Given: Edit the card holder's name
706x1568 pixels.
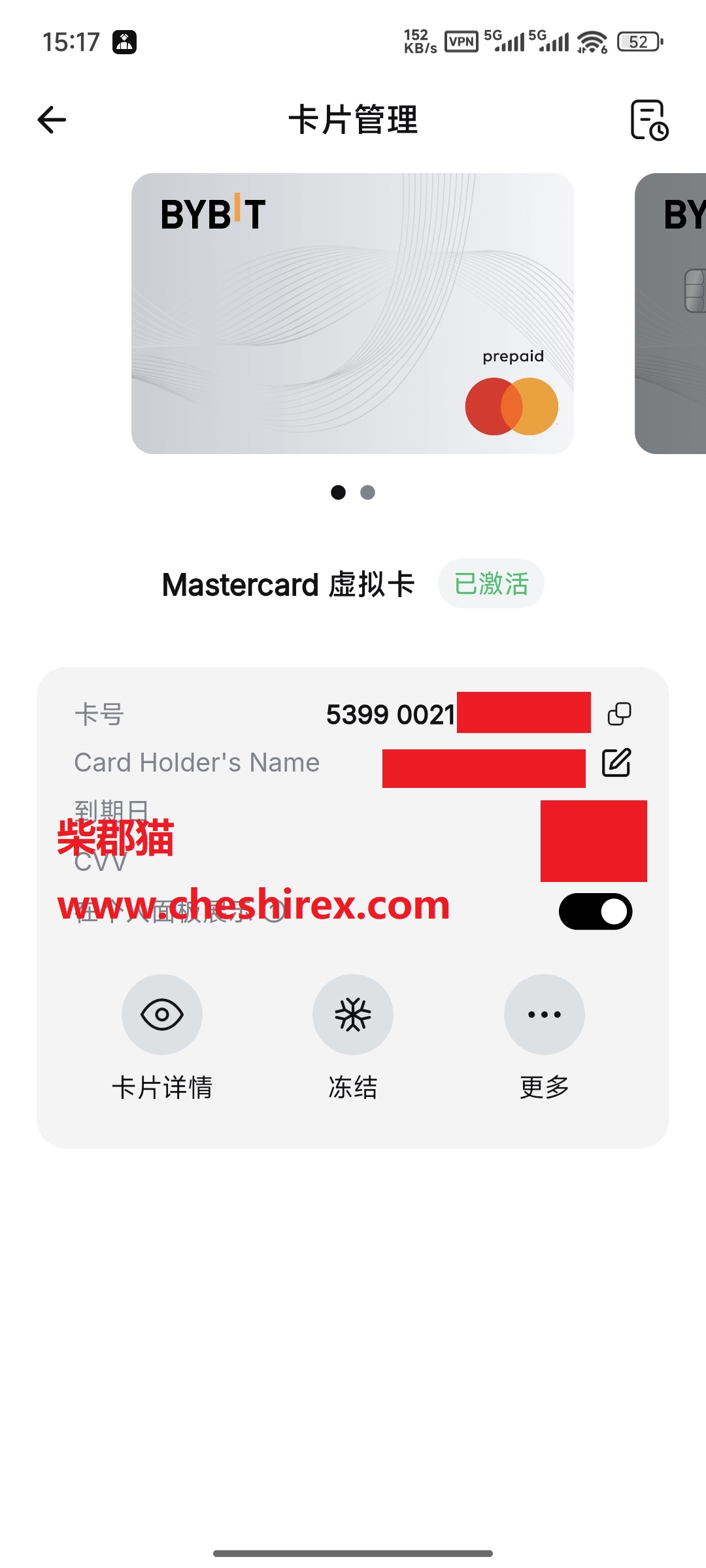Looking at the screenshot, I should 616,762.
